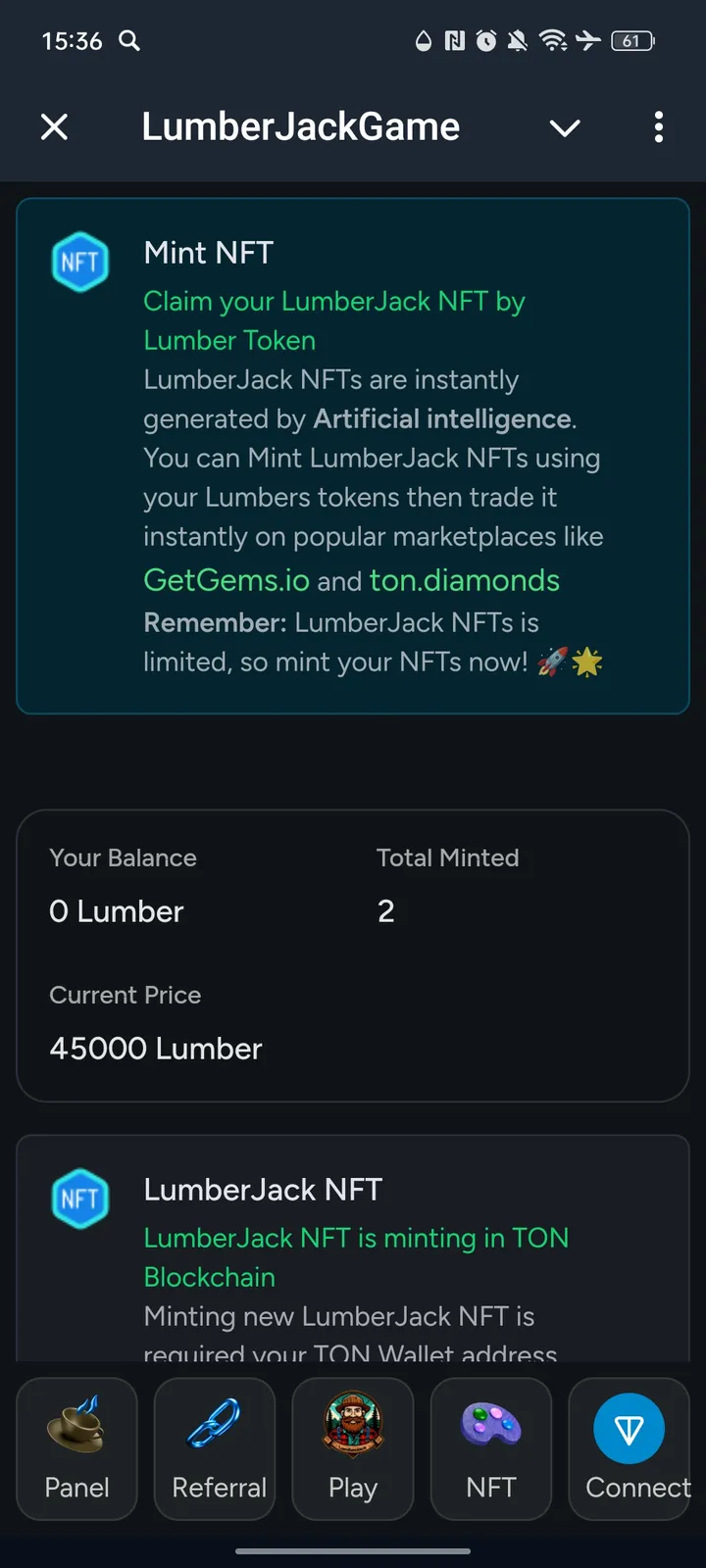Follow the Claim your LumberJack NFT link
This screenshot has height=1568, width=706.
click(334, 320)
